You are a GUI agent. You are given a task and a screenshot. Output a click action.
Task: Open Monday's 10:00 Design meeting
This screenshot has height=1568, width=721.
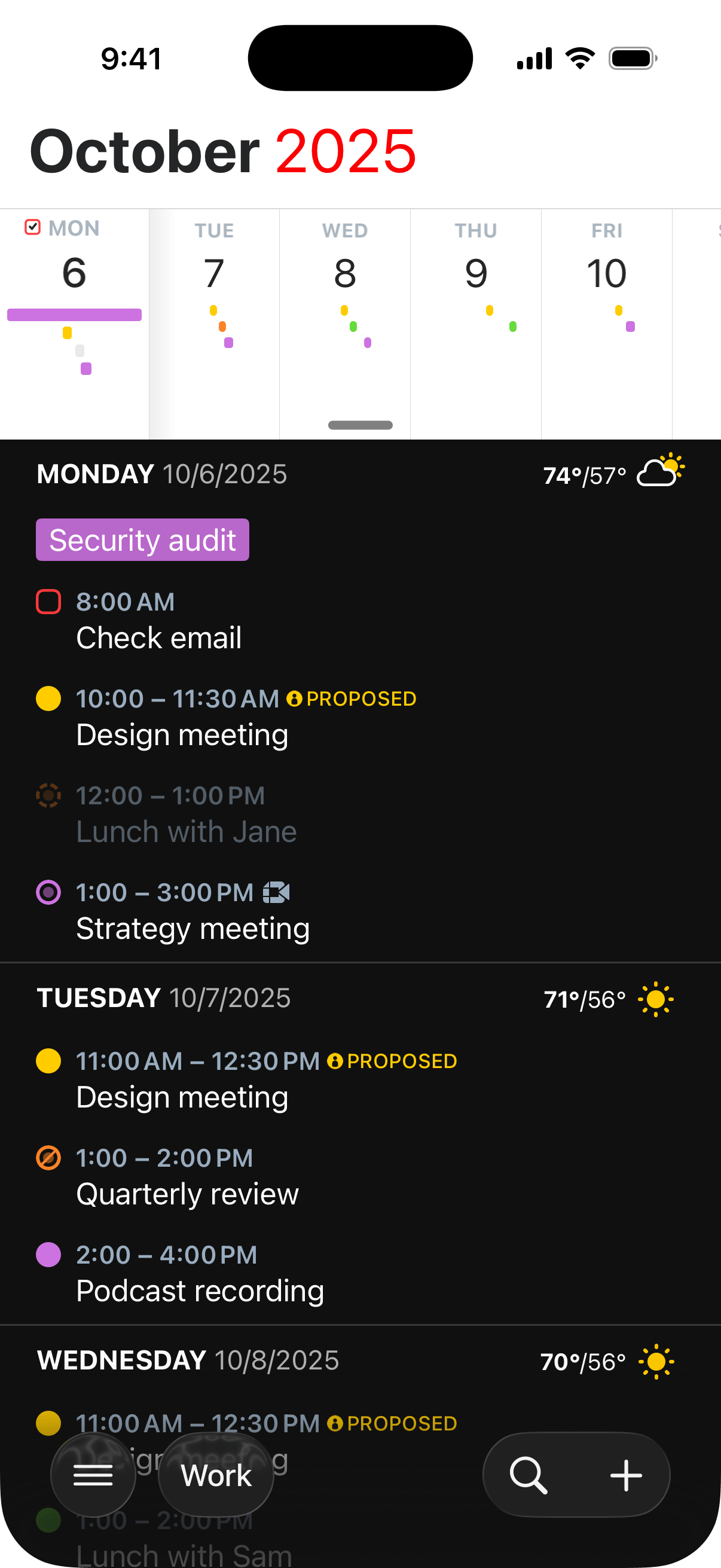point(182,735)
